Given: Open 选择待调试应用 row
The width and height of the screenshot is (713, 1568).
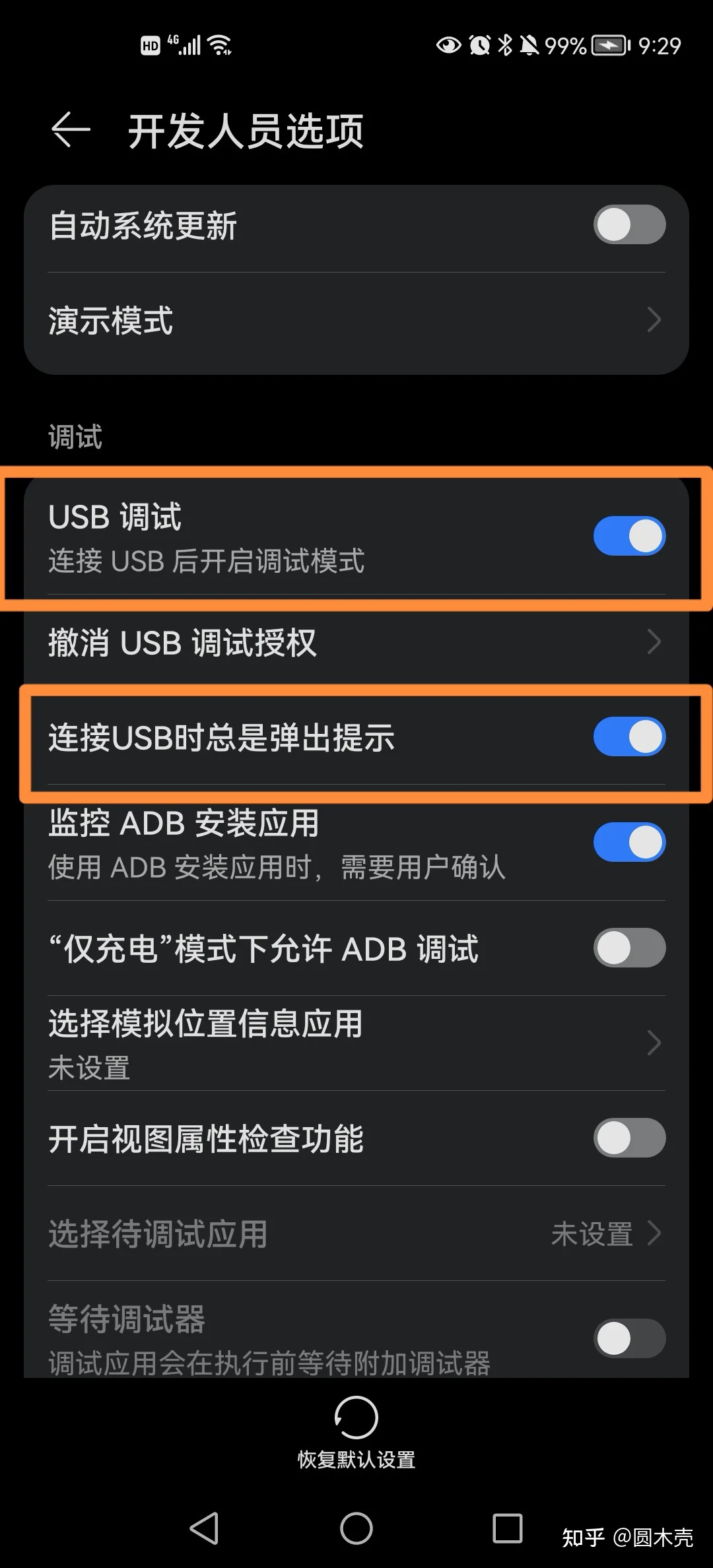Looking at the screenshot, I should click(x=356, y=1233).
